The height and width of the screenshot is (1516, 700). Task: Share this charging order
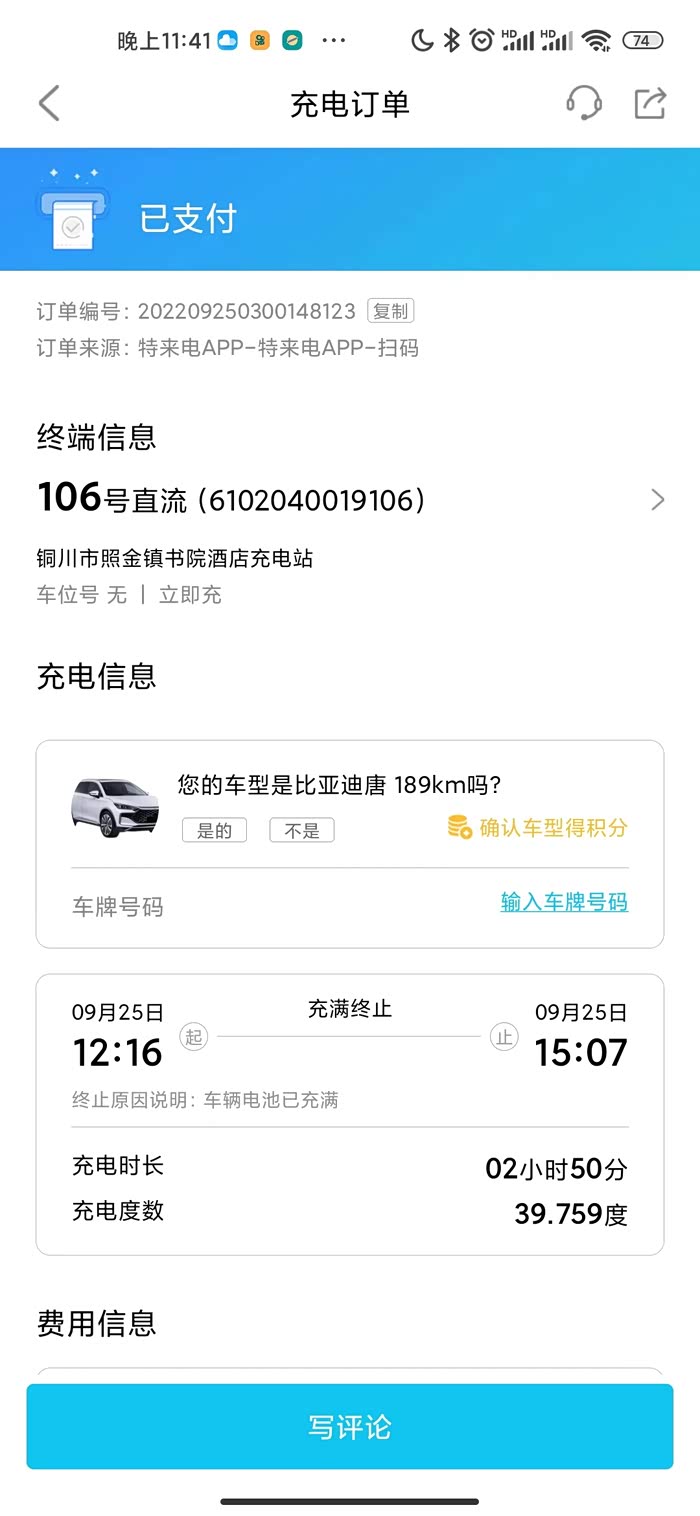pyautogui.click(x=650, y=103)
